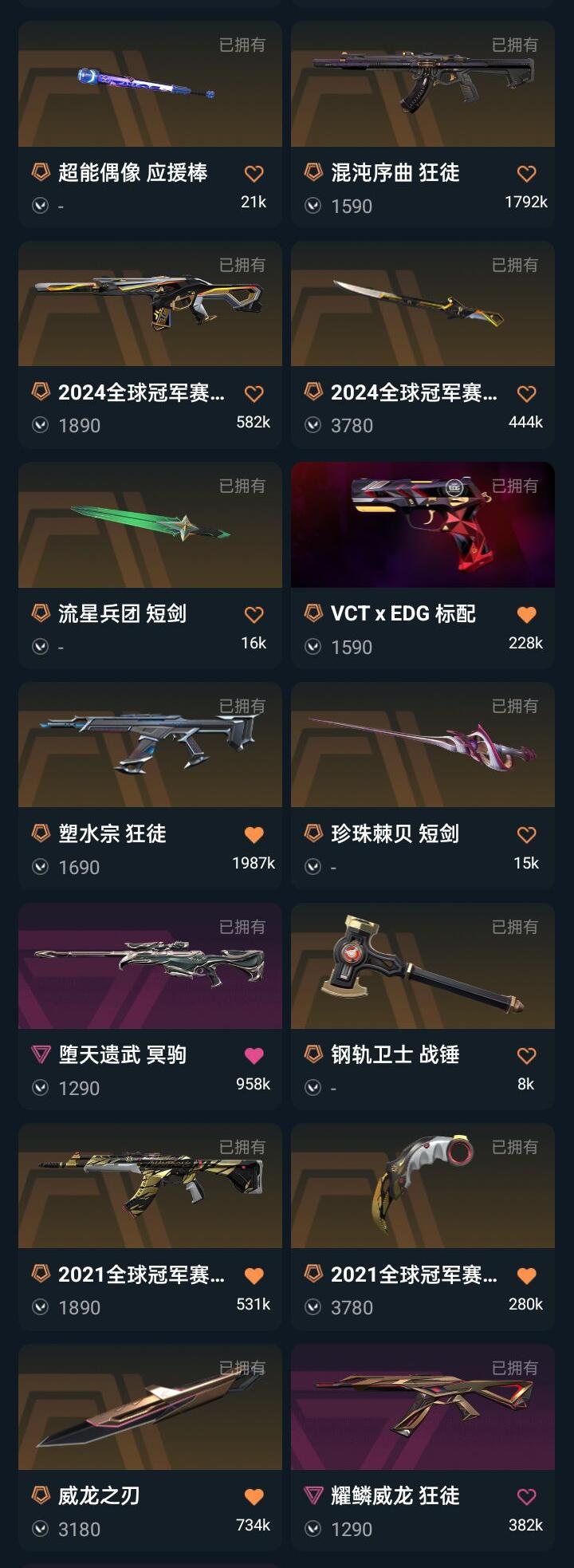Open the 混沌序曲 狂徒 skin card
574x1568 pixels.
pos(423,124)
